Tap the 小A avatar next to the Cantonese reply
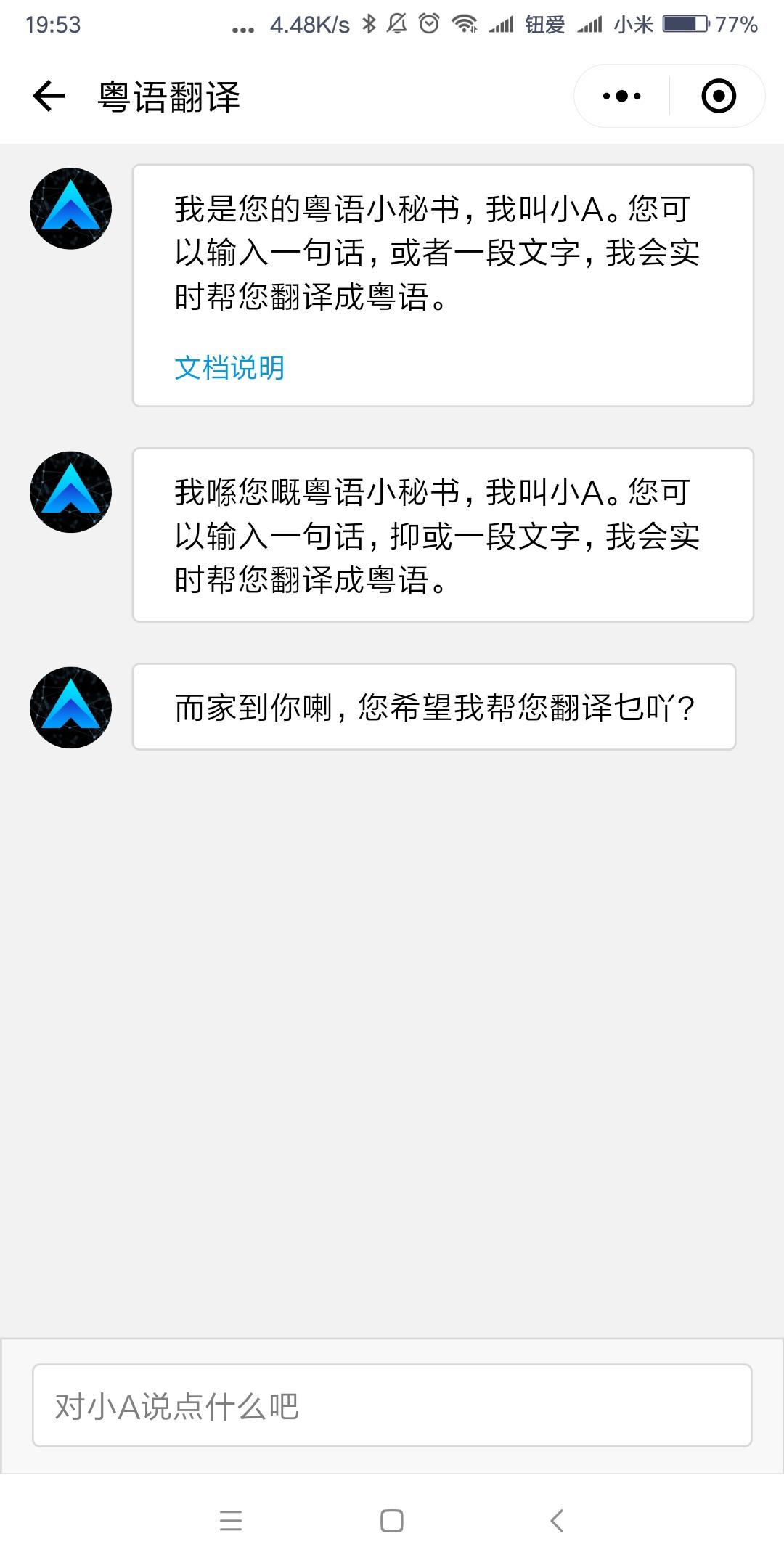Screen dimensions: 784x1568 click(x=70, y=492)
